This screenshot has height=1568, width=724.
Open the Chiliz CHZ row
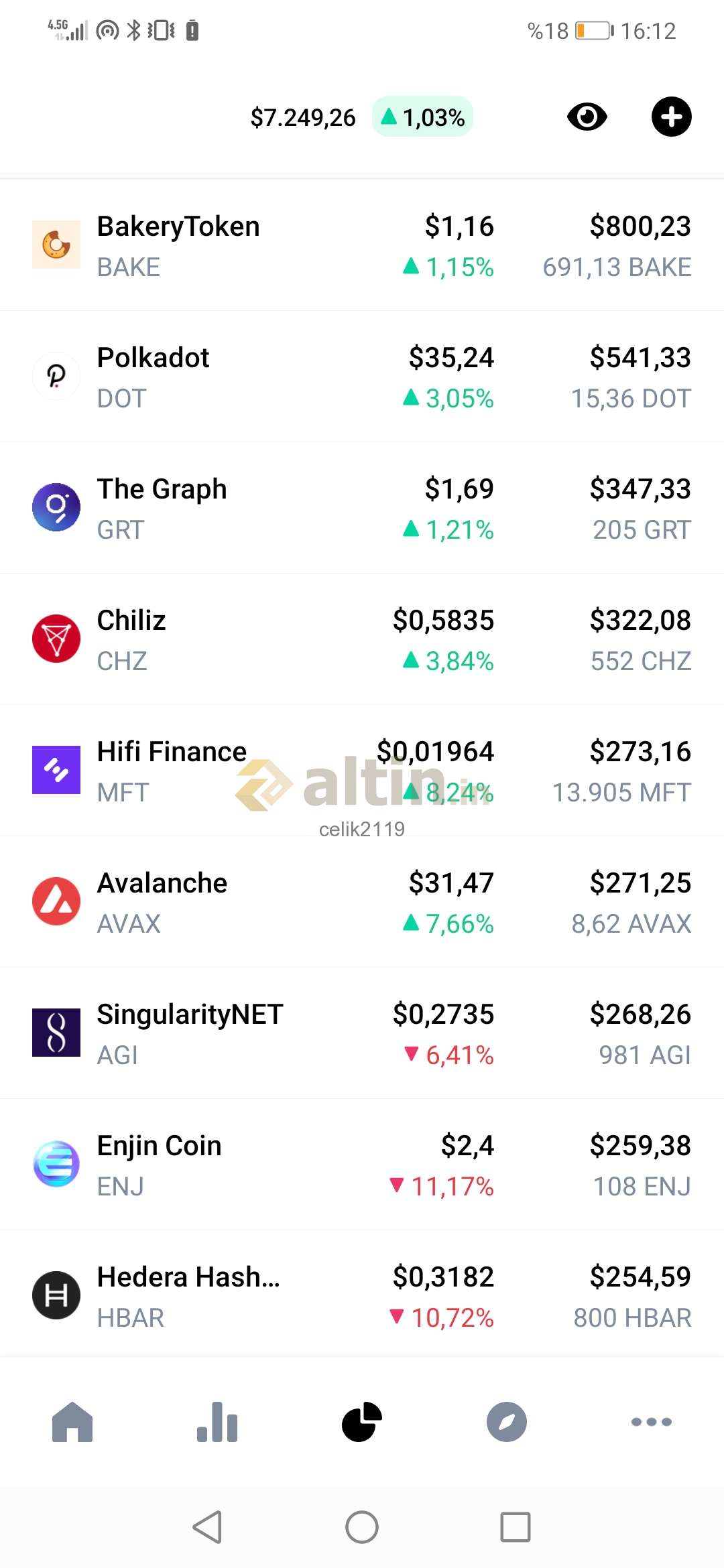click(362, 639)
